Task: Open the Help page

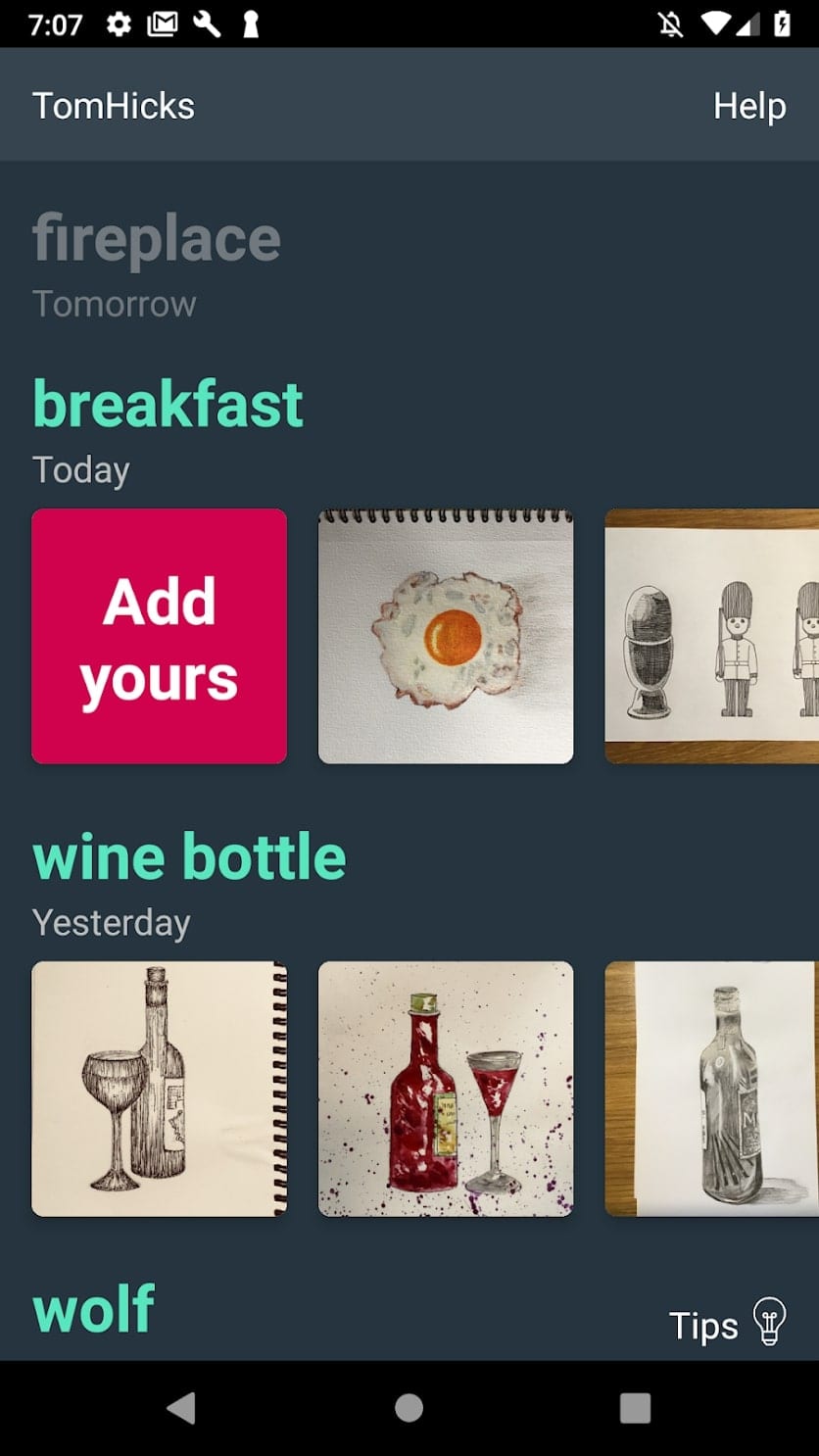Action: (x=749, y=106)
